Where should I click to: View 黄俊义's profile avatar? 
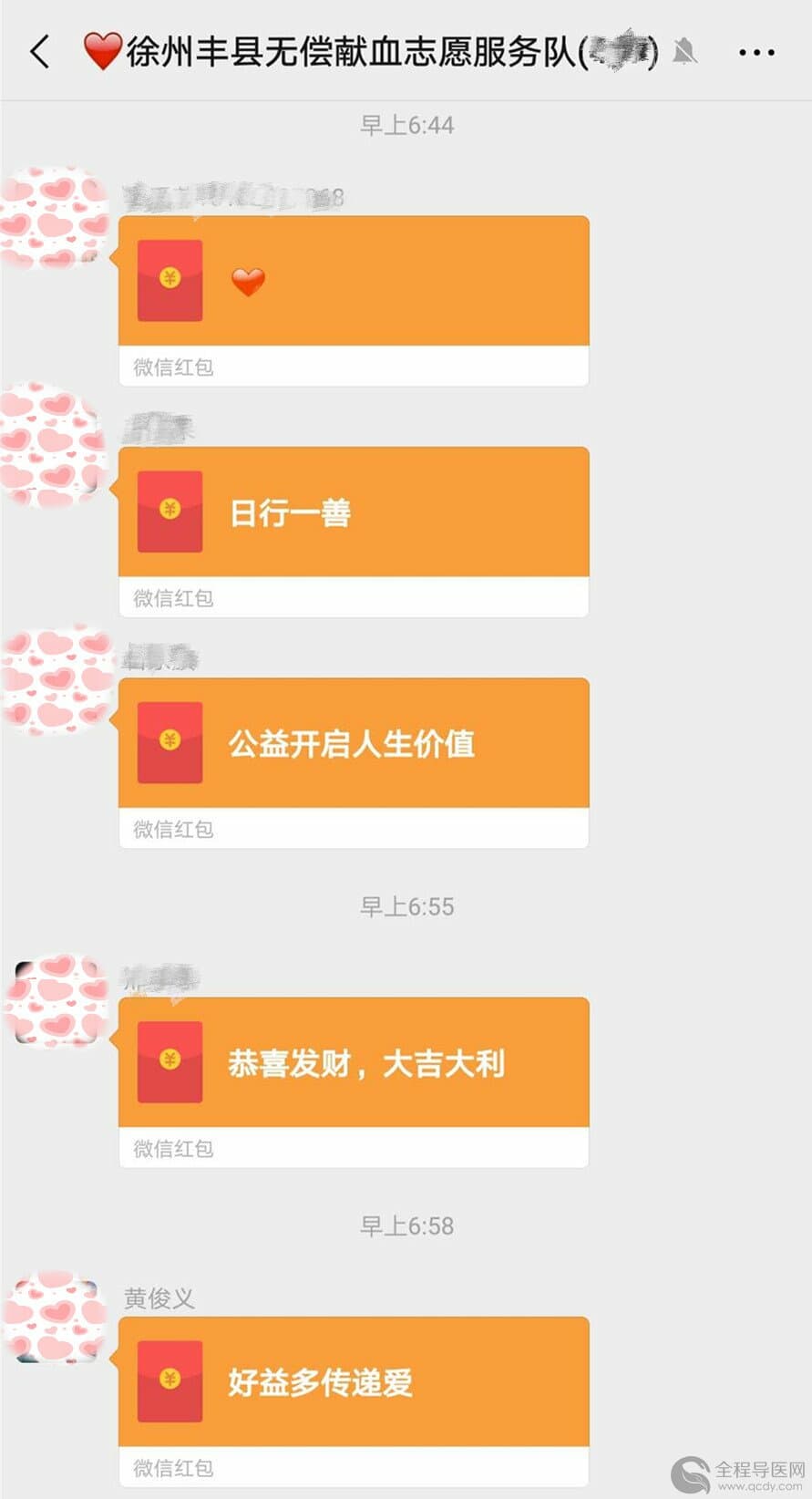click(55, 1319)
